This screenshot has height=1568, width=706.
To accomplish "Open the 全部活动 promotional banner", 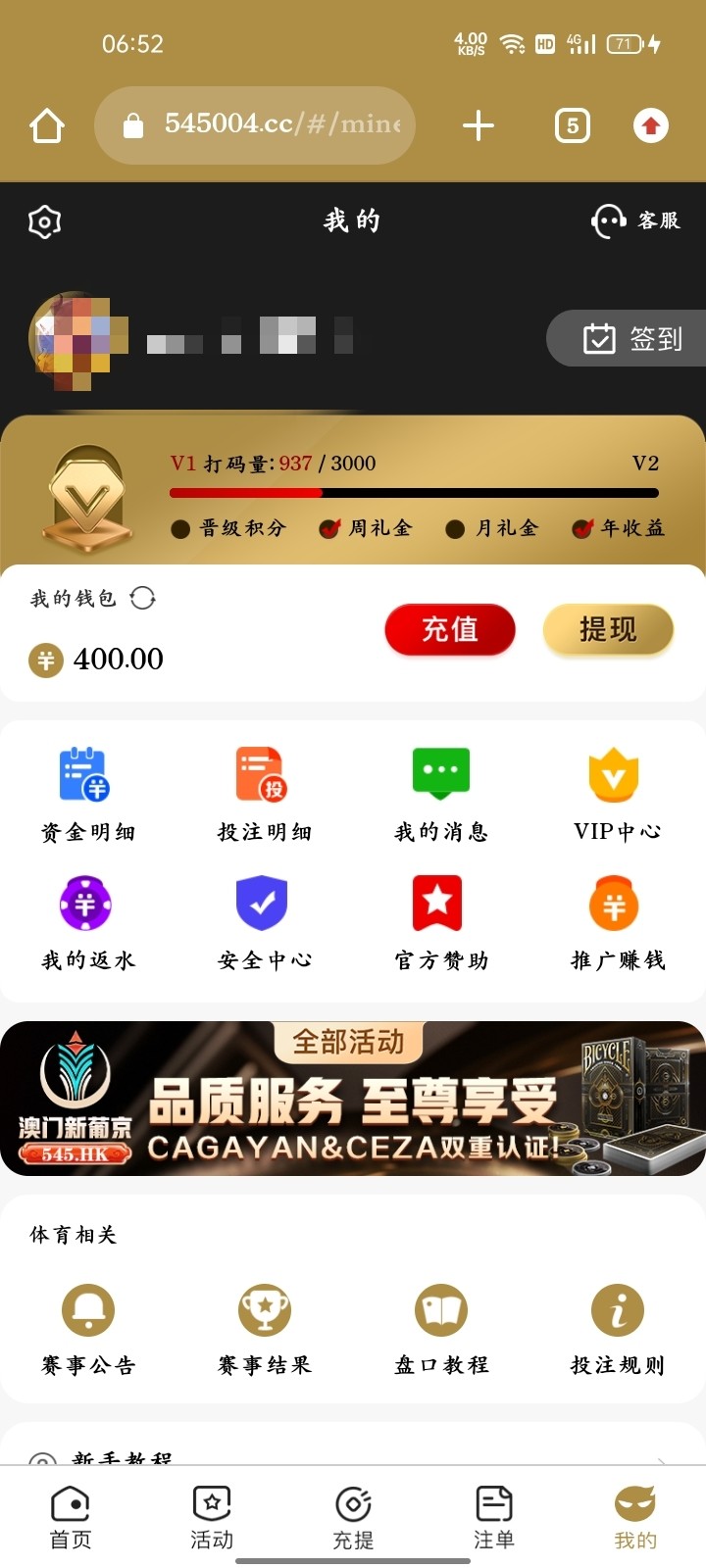I will 353,1100.
